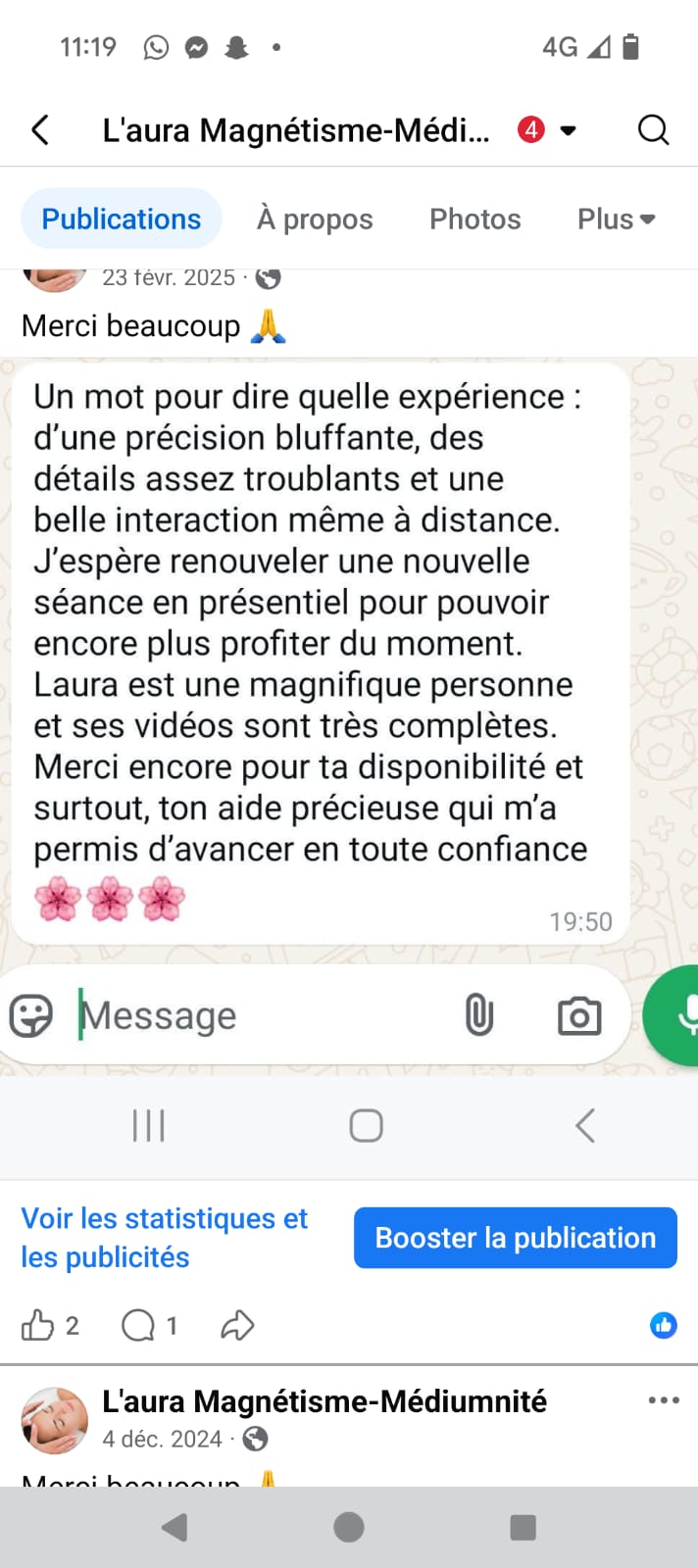Open the search magnifier icon
Image resolution: width=698 pixels, height=1568 pixels.
[x=653, y=130]
